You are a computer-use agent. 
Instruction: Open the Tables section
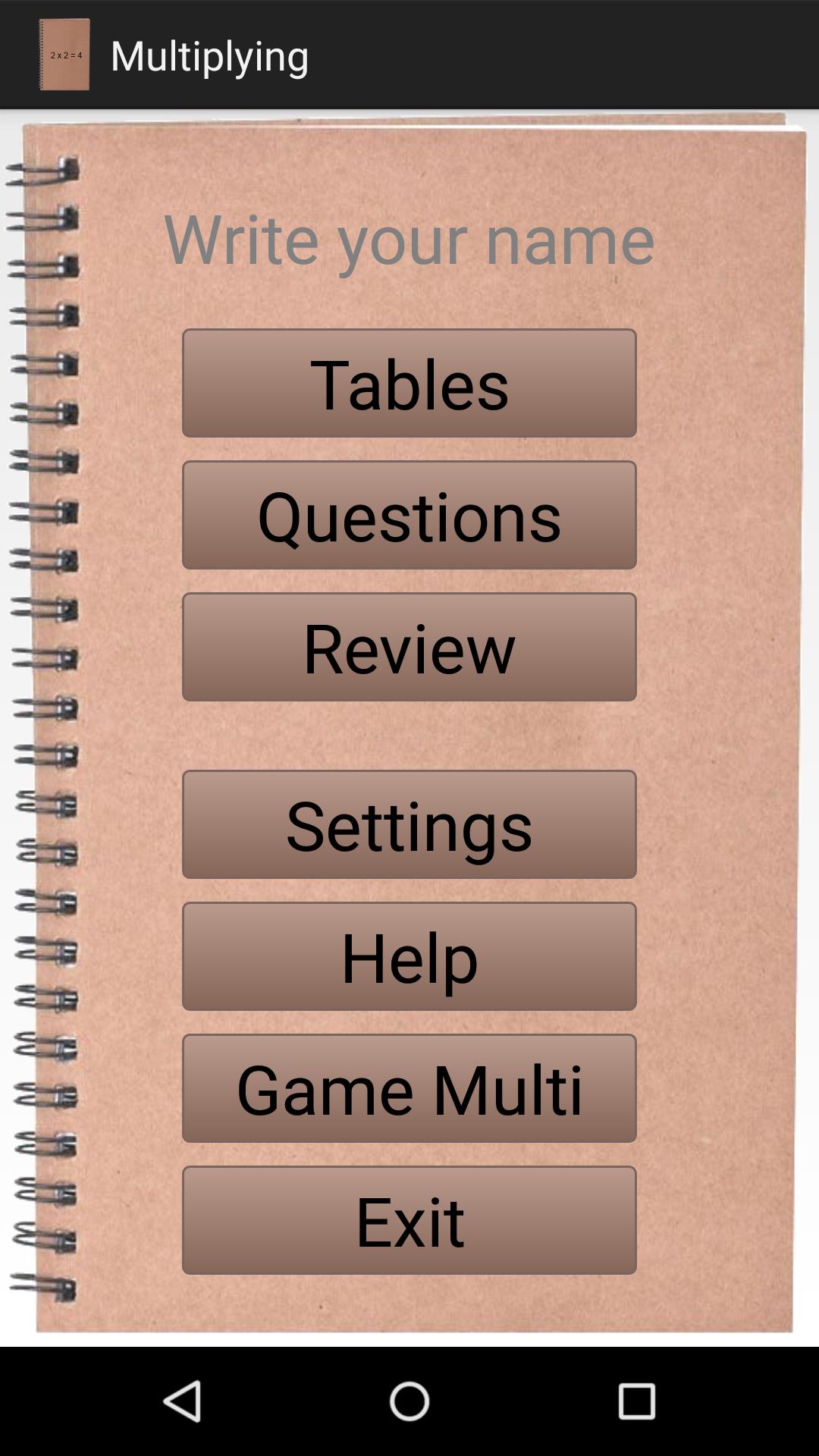pos(409,383)
